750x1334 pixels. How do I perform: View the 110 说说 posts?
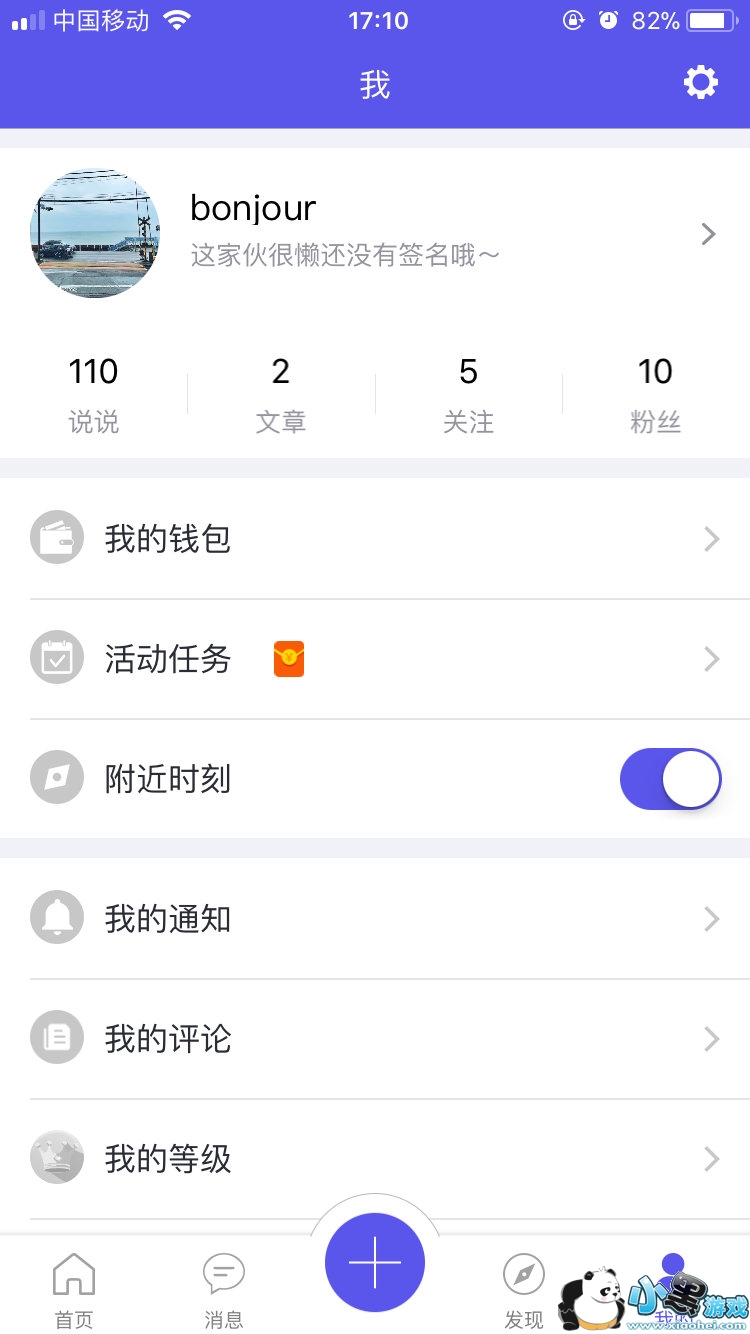[x=94, y=394]
